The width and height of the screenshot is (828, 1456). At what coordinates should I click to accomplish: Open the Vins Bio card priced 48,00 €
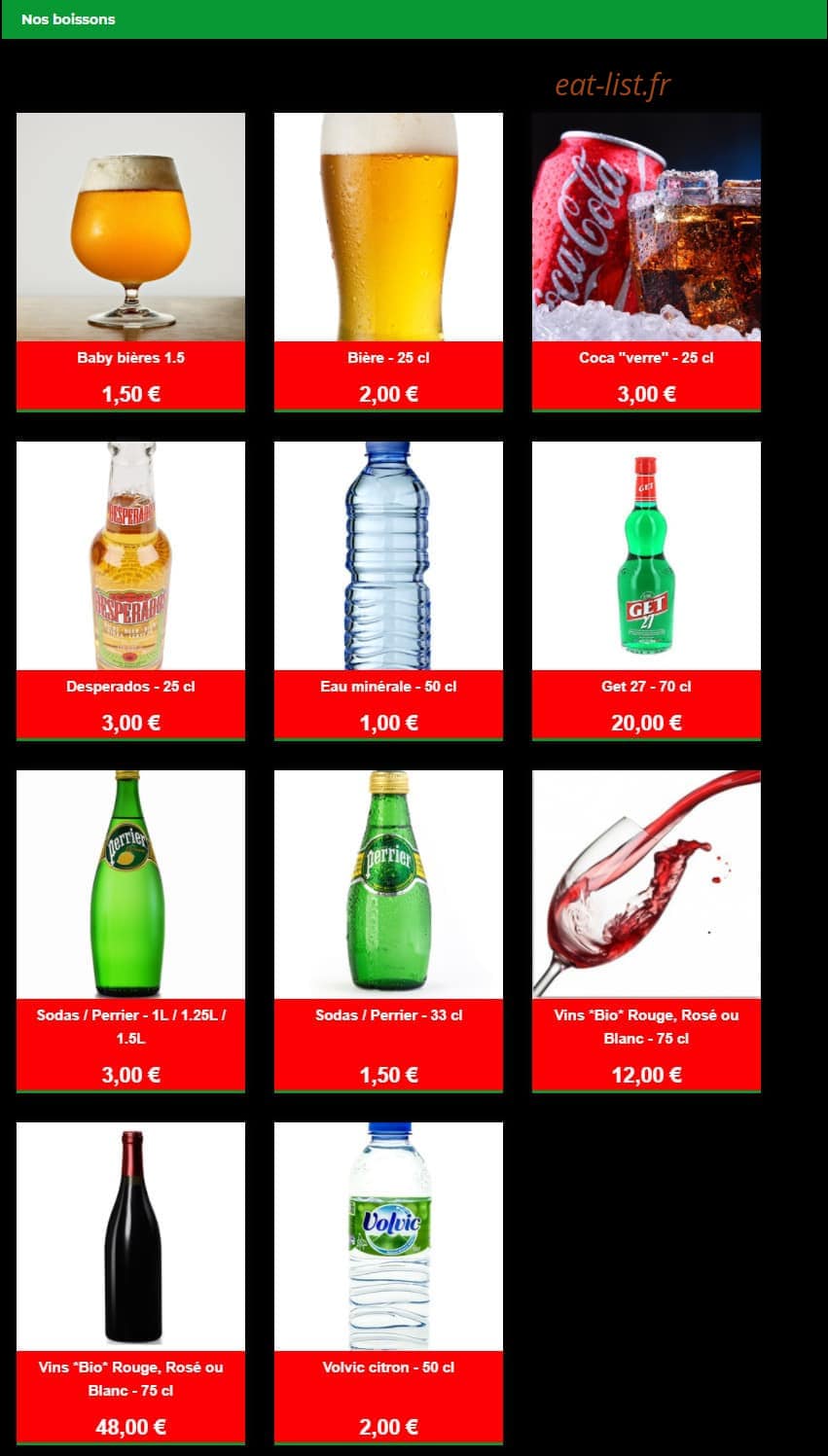(130, 1284)
